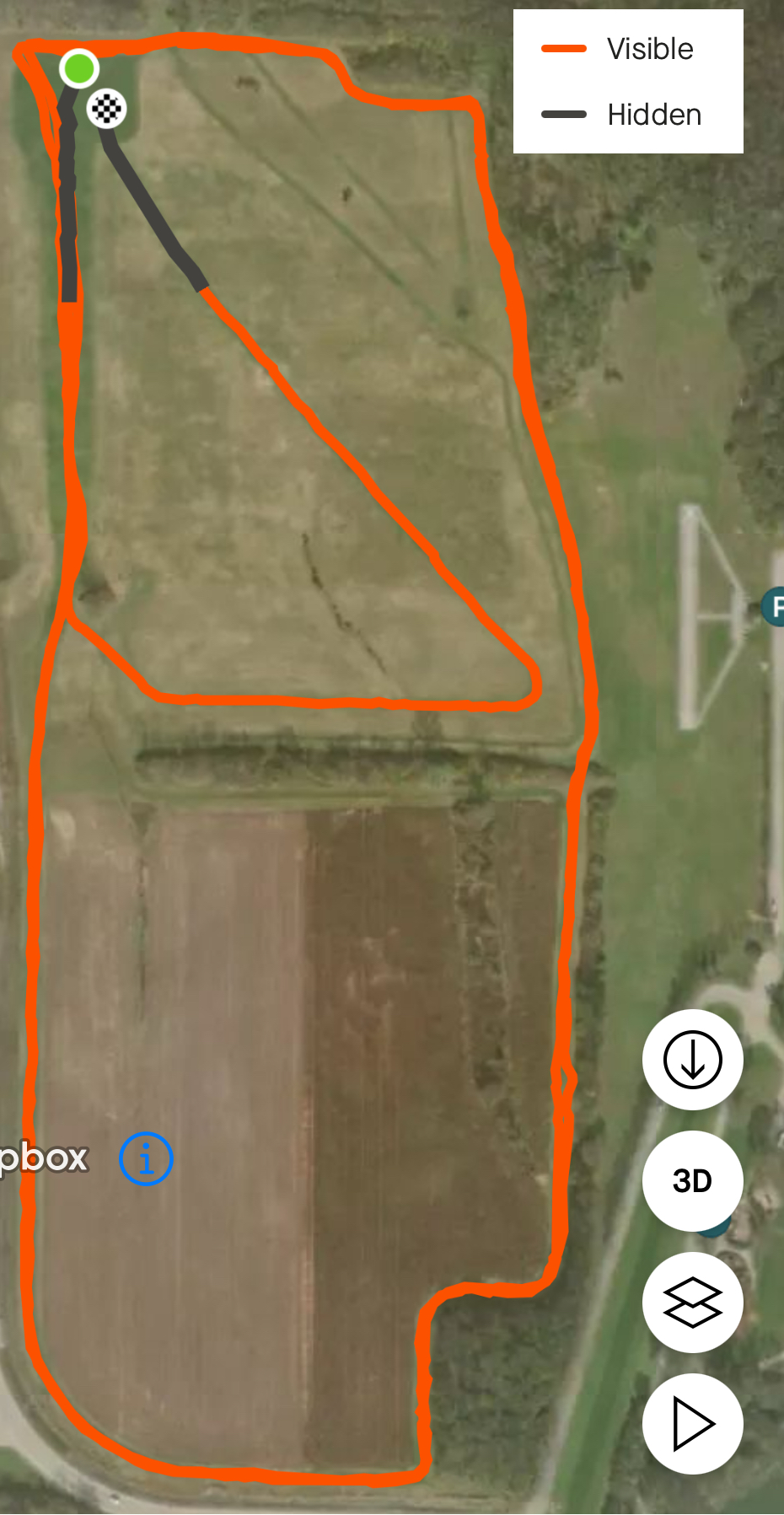
Task: Tap the download map button
Action: click(692, 1060)
